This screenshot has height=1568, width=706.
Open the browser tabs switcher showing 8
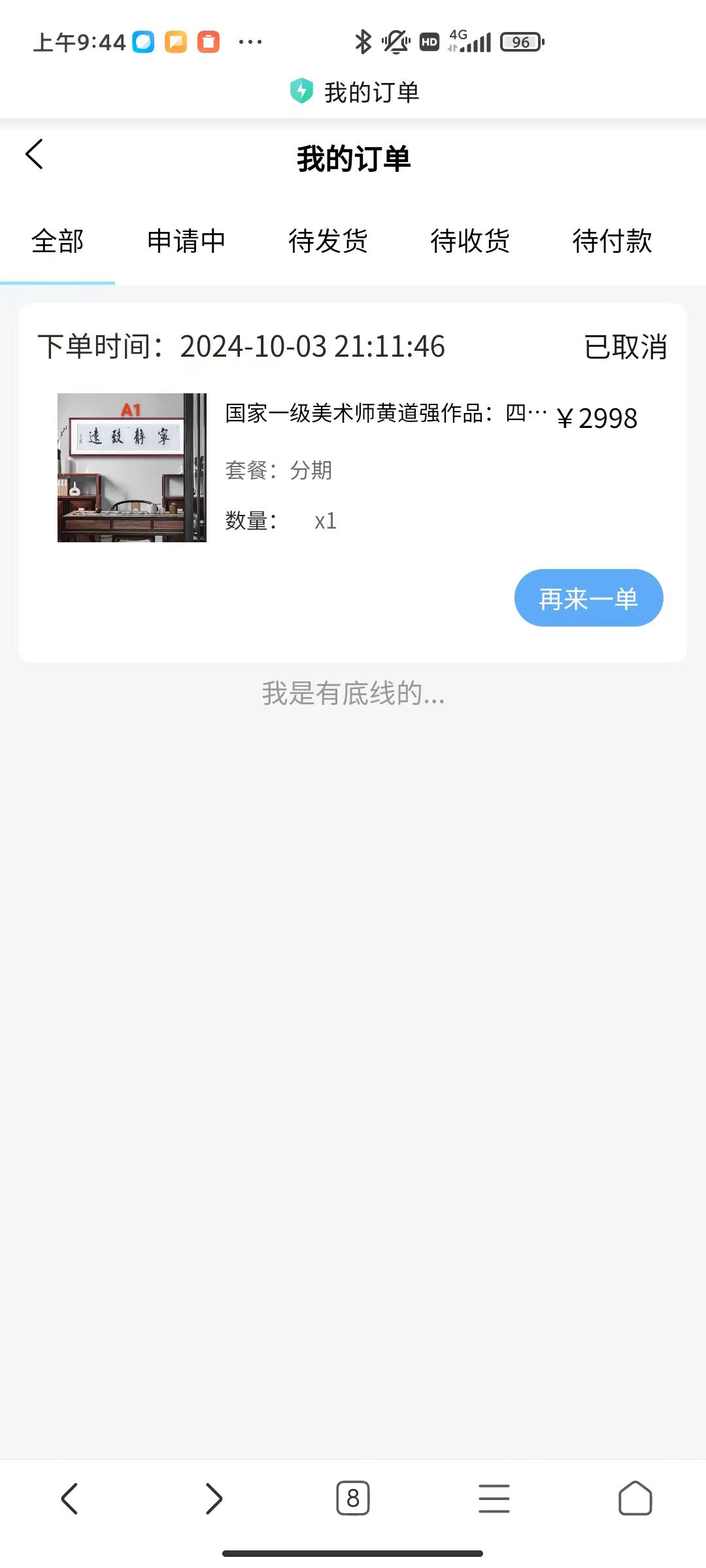click(353, 1498)
